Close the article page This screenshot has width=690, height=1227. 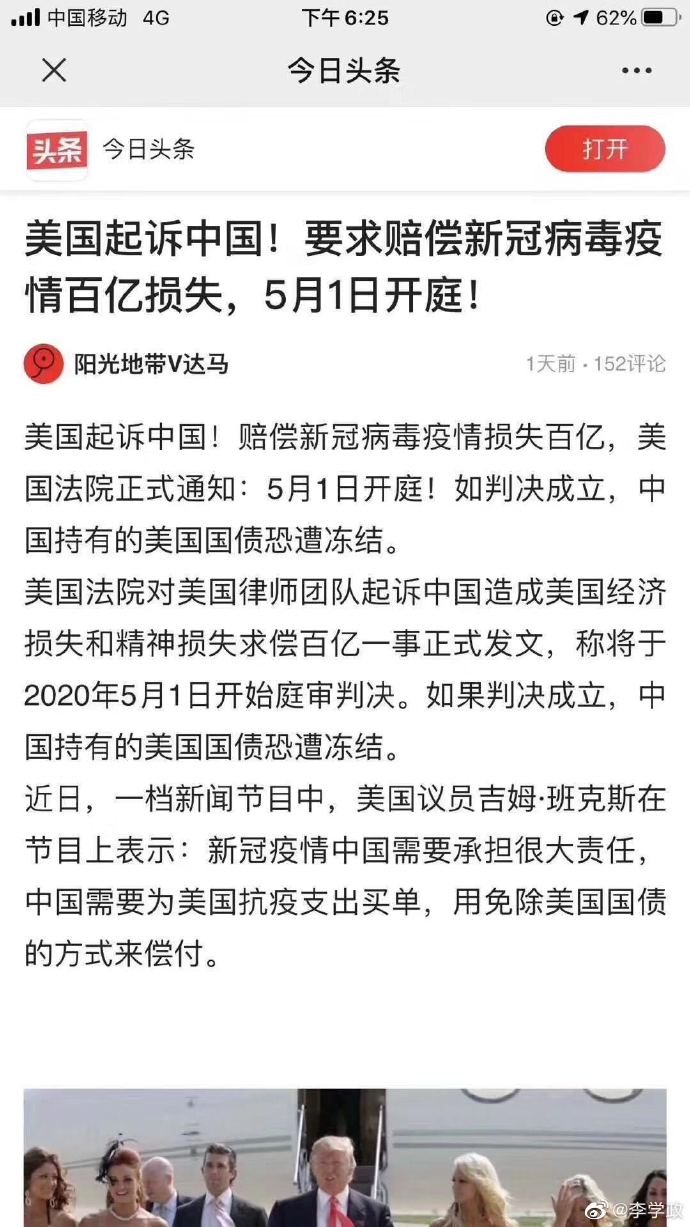point(54,70)
